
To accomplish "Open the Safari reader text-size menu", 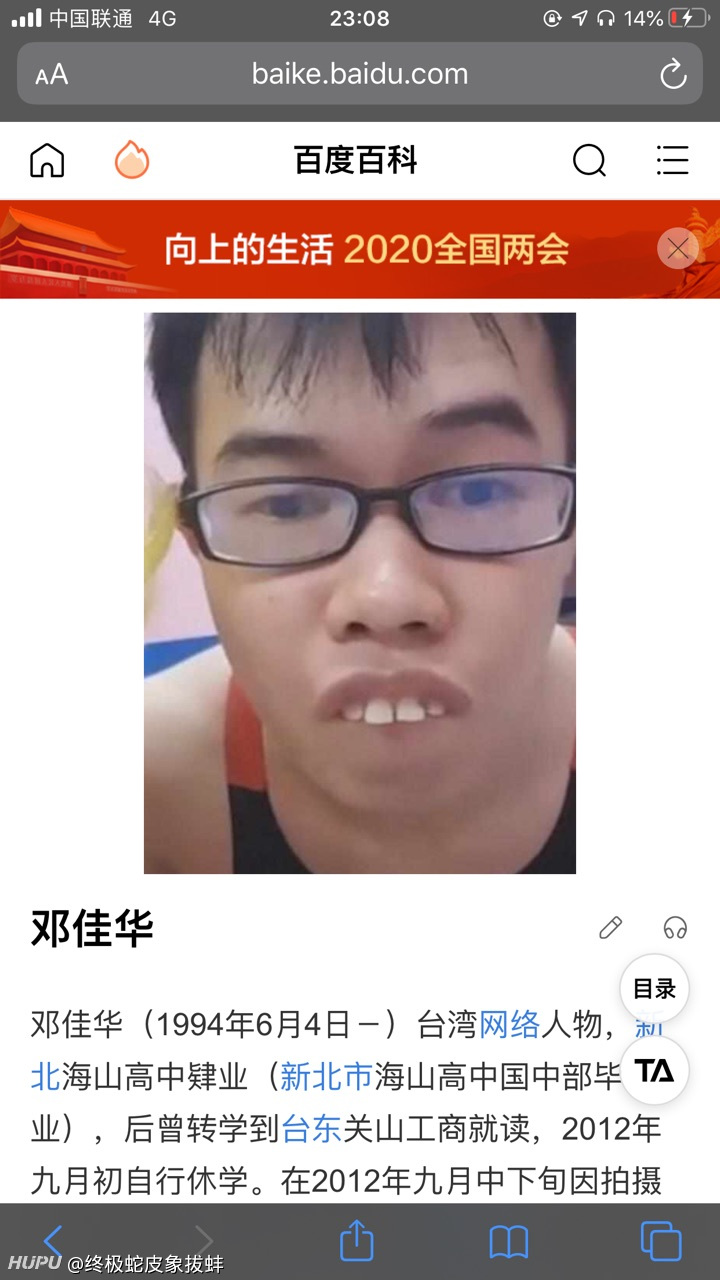I will tap(51, 75).
